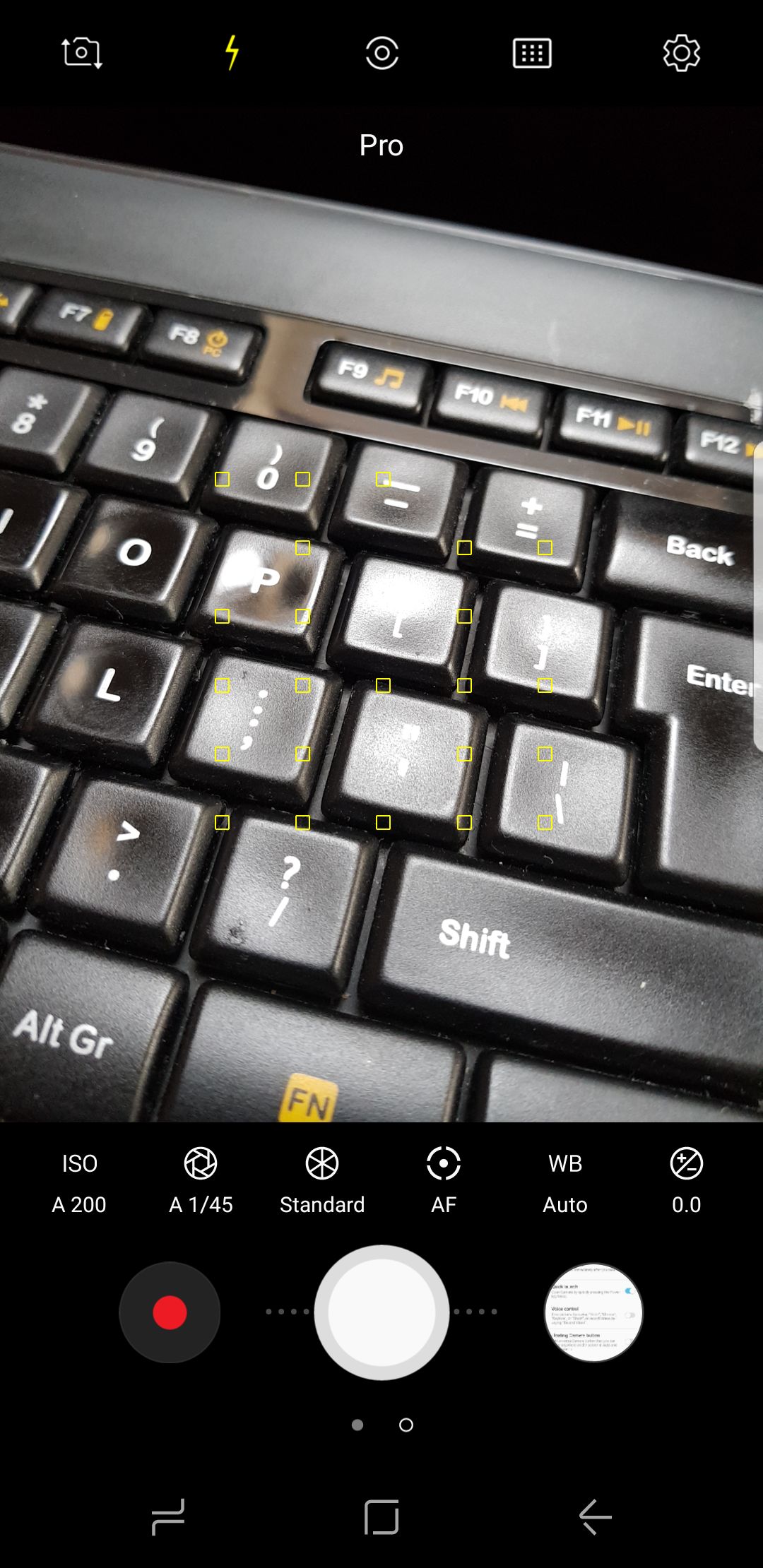Change WB Auto white balance
This screenshot has width=763, height=1568.
(x=565, y=1183)
